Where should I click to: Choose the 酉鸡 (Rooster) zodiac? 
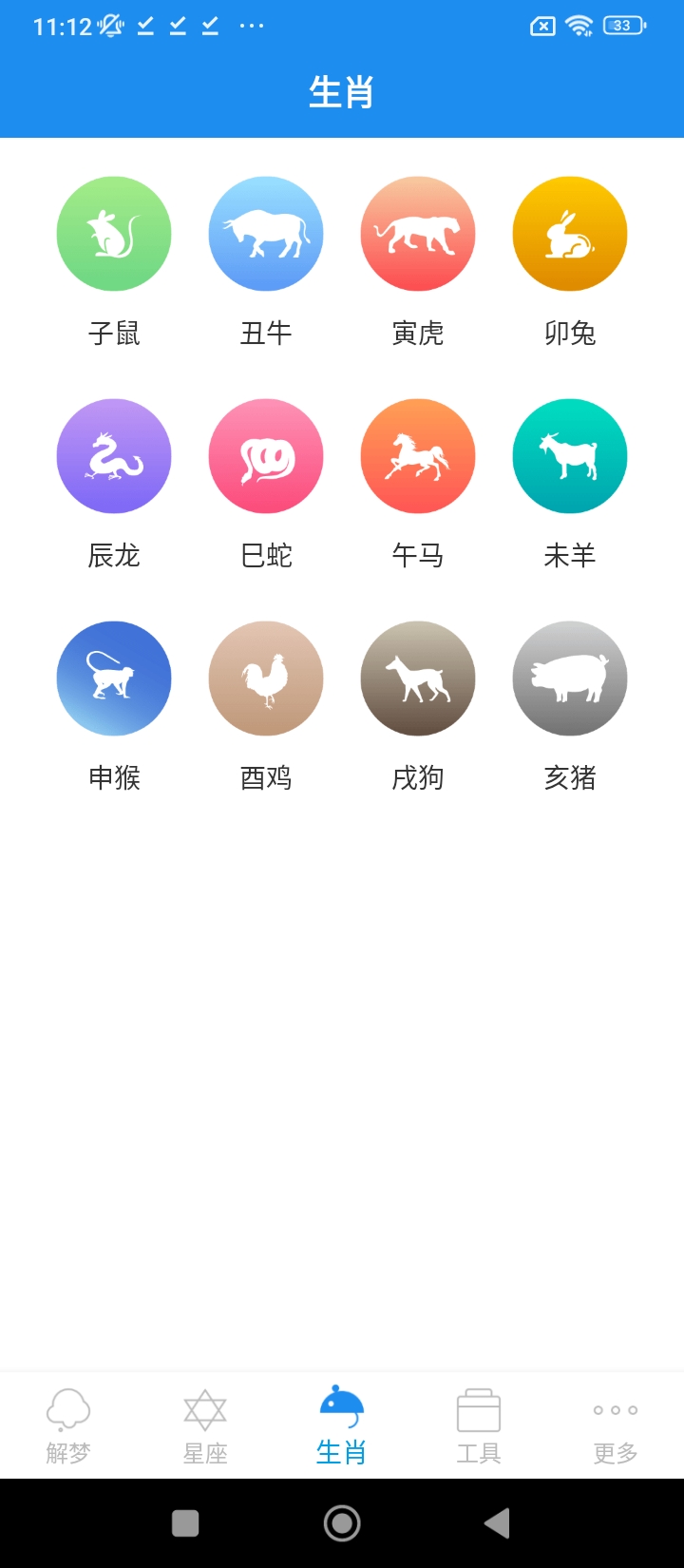tap(266, 679)
